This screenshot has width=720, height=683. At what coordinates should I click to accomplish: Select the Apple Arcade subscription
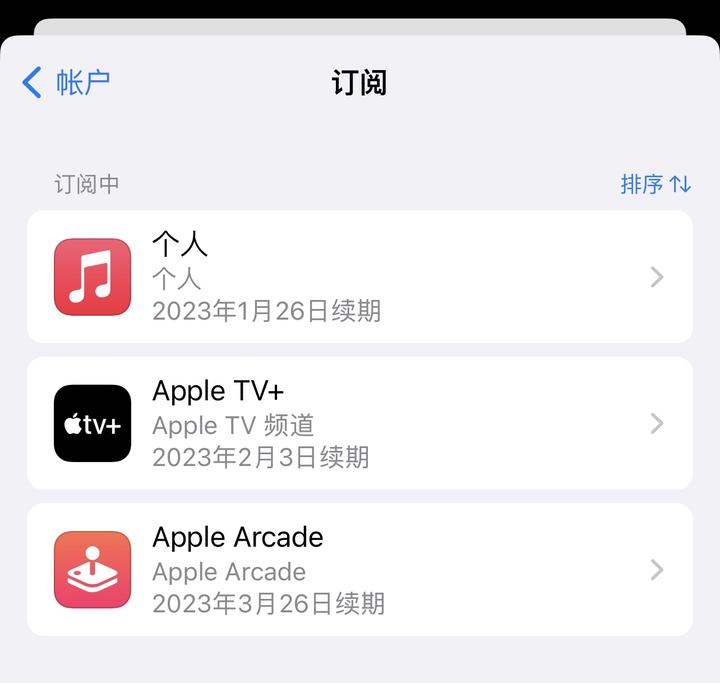coord(359,569)
